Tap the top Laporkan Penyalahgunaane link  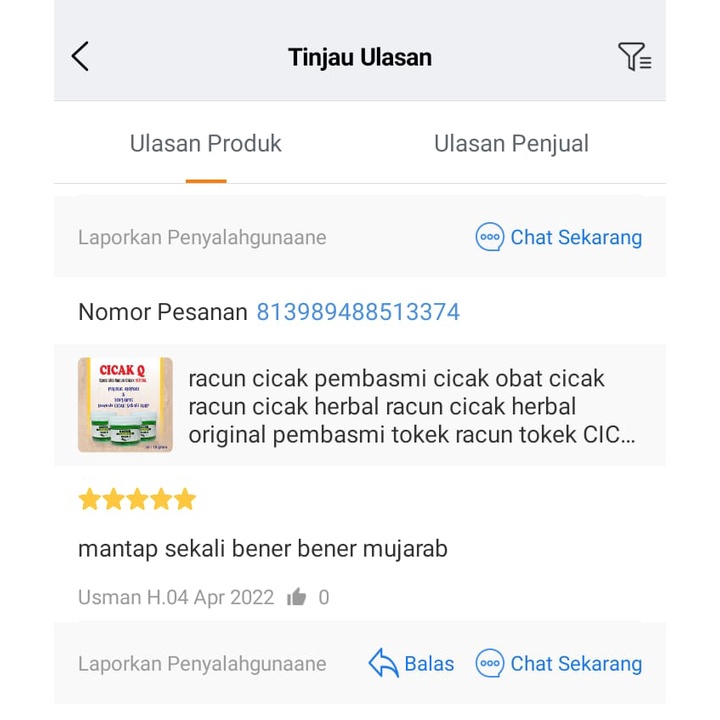[x=202, y=238]
